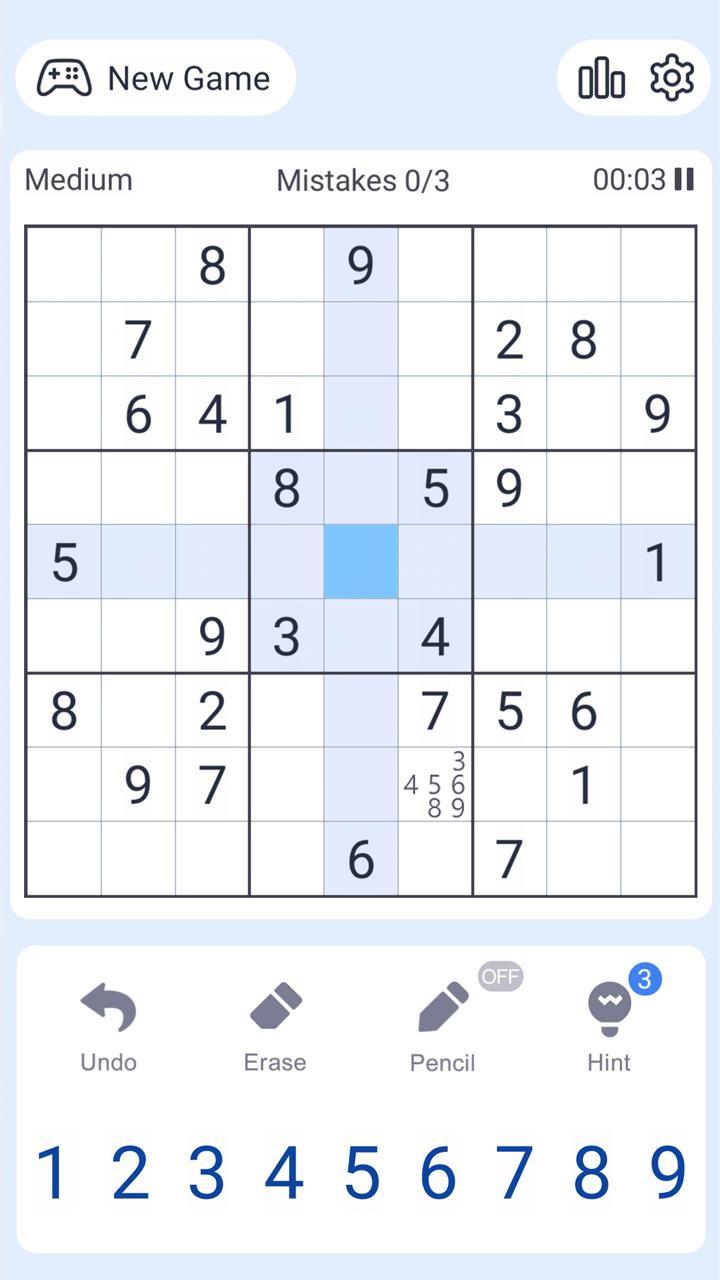Open the settings gear icon
Image resolution: width=720 pixels, height=1280 pixels.
(x=672, y=77)
